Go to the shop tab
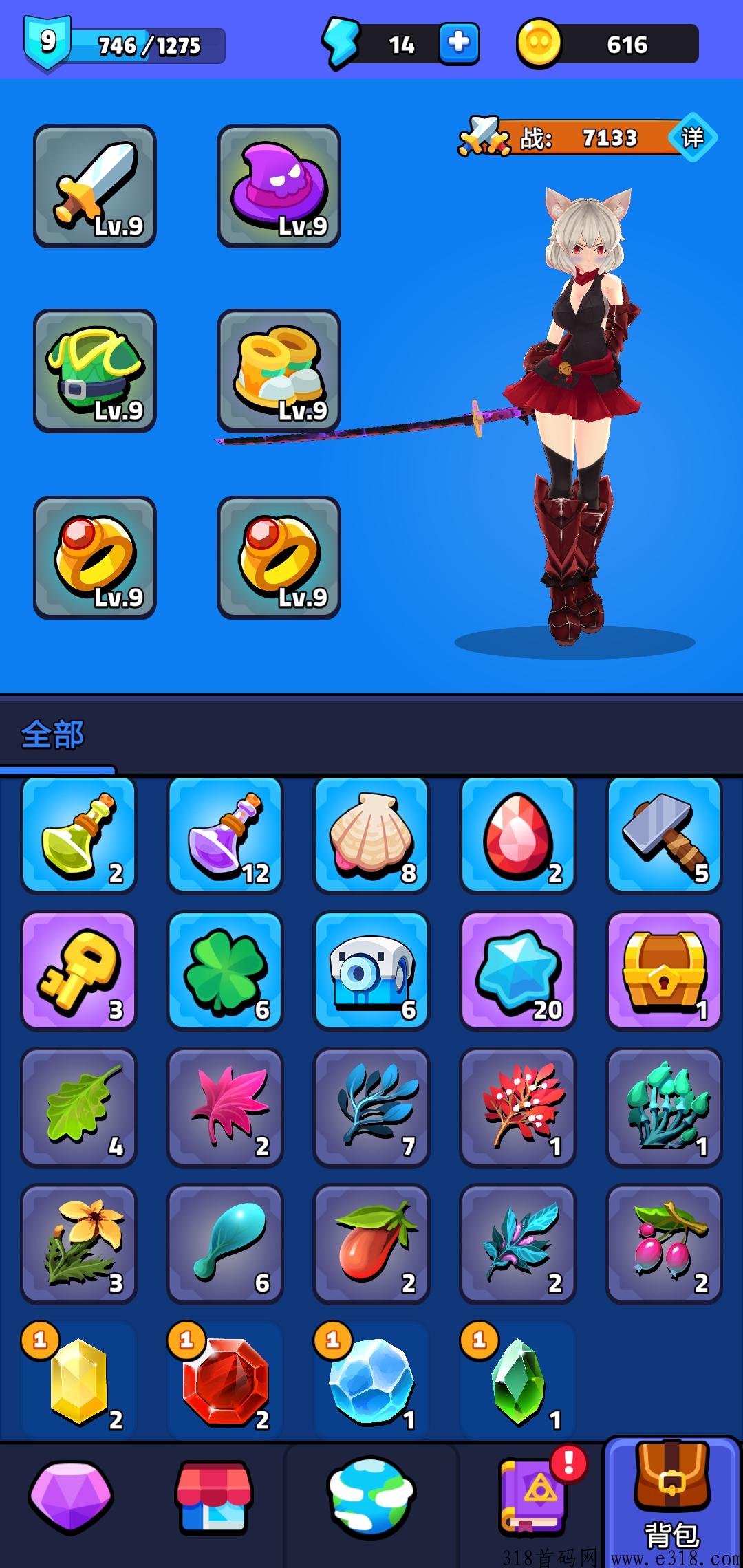Image resolution: width=743 pixels, height=1568 pixels. 214,1497
